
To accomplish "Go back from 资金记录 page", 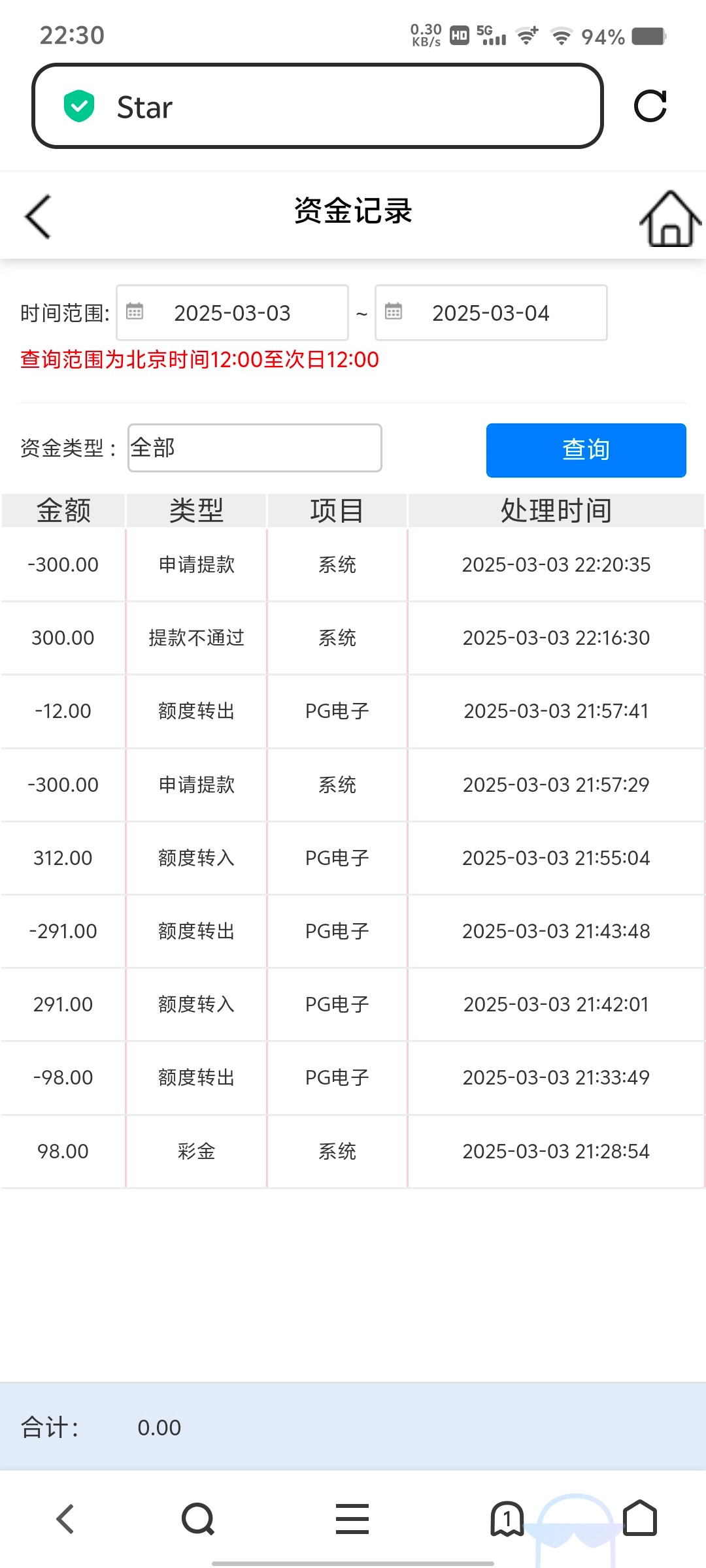I will point(38,216).
